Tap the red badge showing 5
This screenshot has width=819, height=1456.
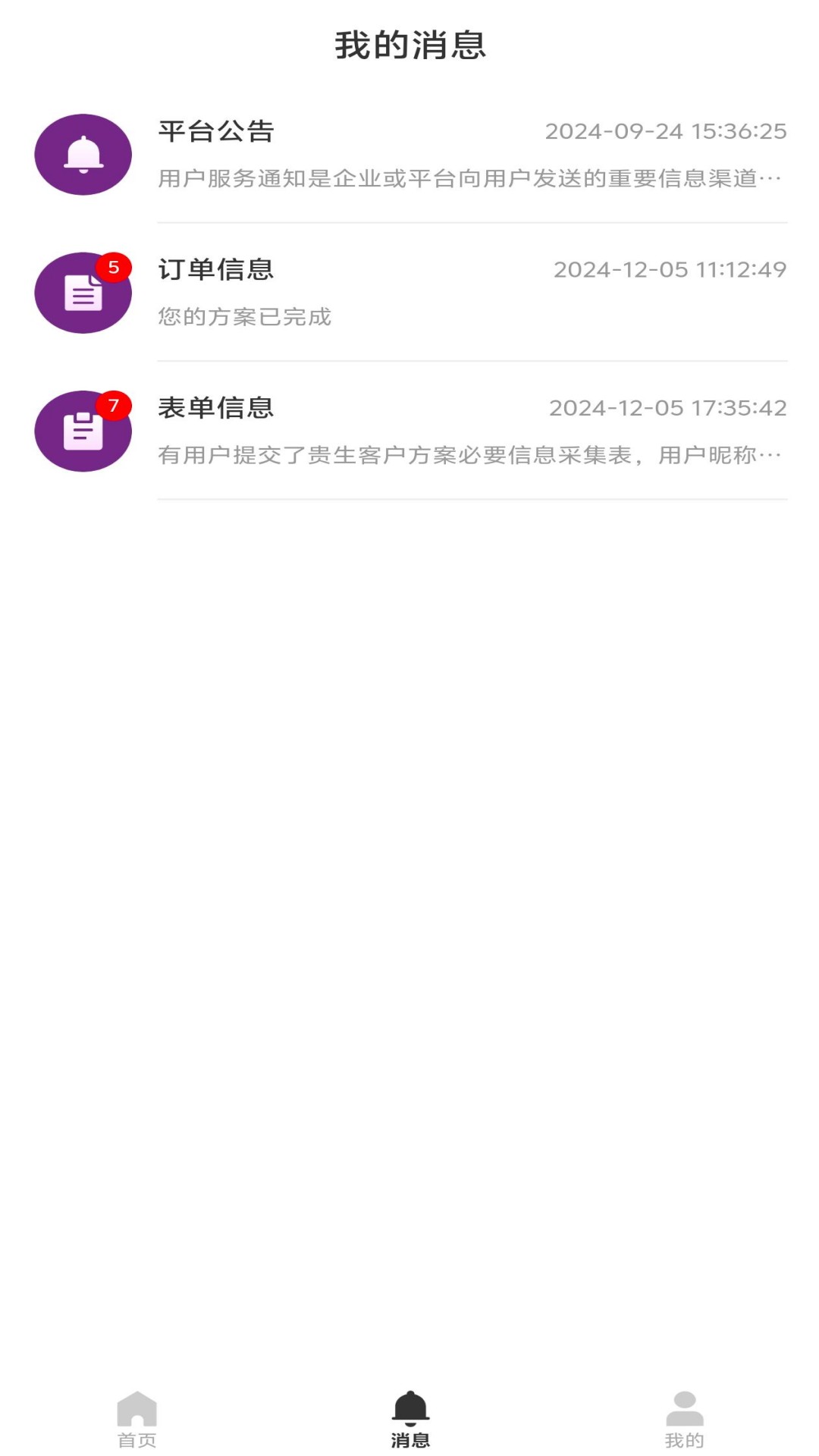pos(115,266)
